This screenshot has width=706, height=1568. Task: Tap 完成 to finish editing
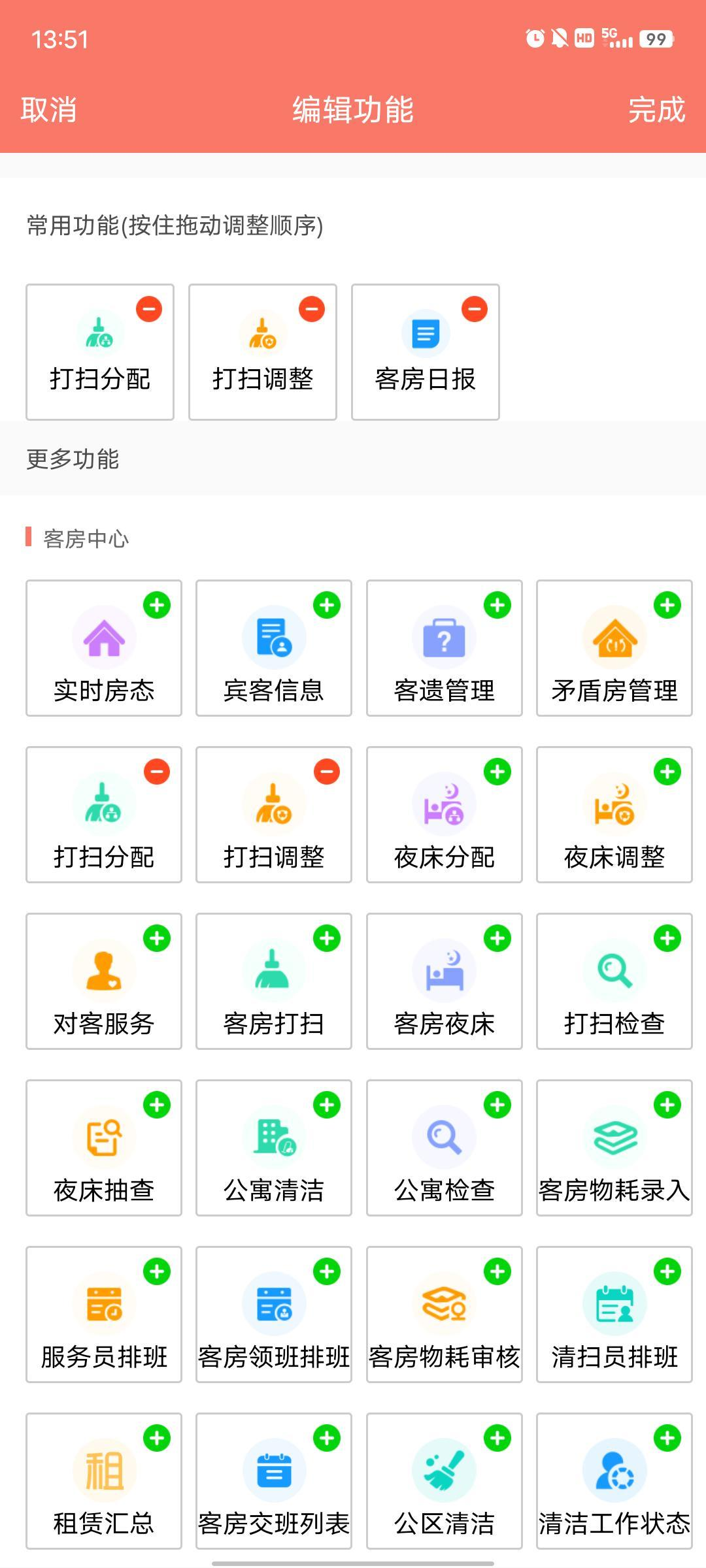coord(656,110)
